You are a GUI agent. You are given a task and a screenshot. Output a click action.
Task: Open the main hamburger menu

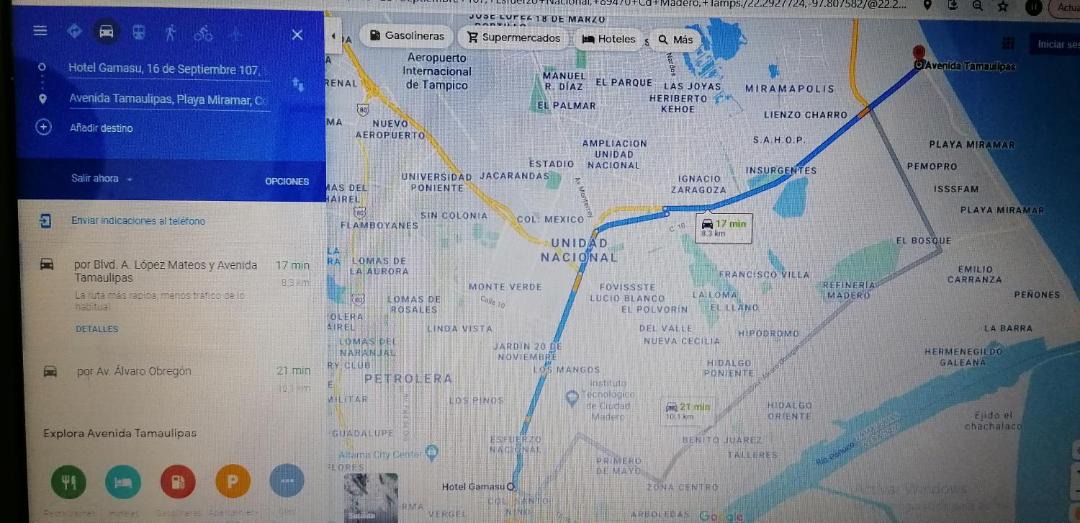(x=40, y=32)
